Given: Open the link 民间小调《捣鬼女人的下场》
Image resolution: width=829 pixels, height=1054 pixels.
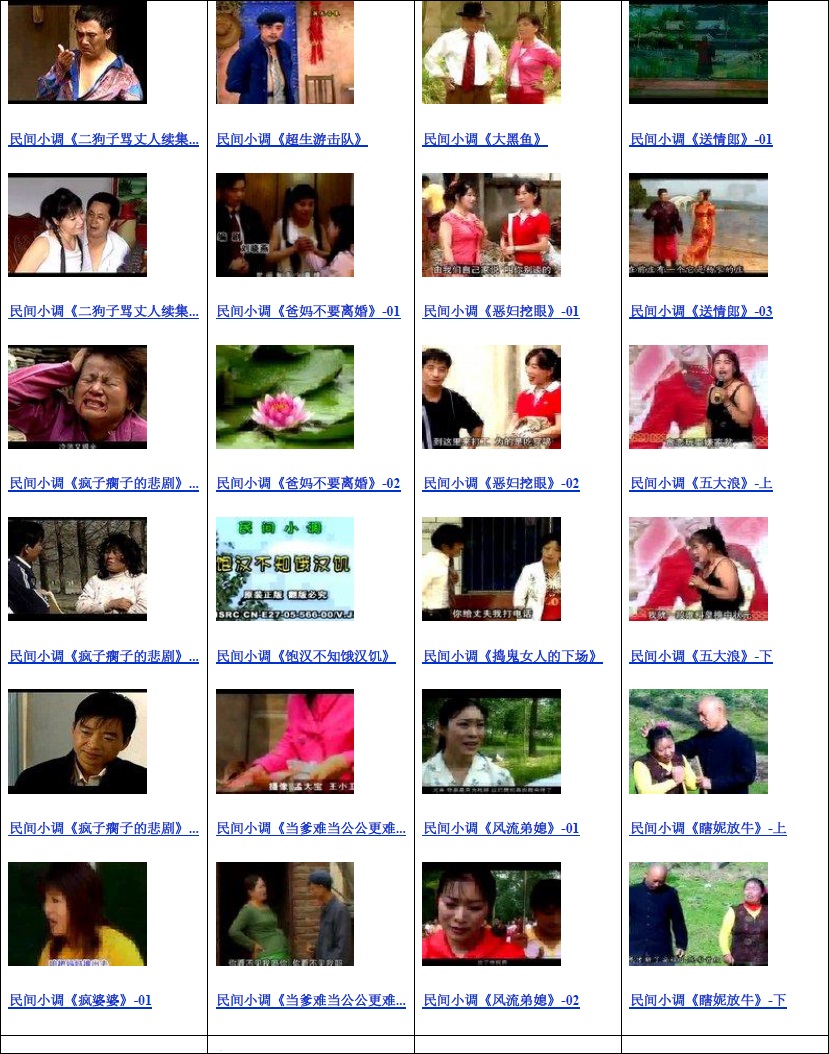Looking at the screenshot, I should (x=512, y=657).
